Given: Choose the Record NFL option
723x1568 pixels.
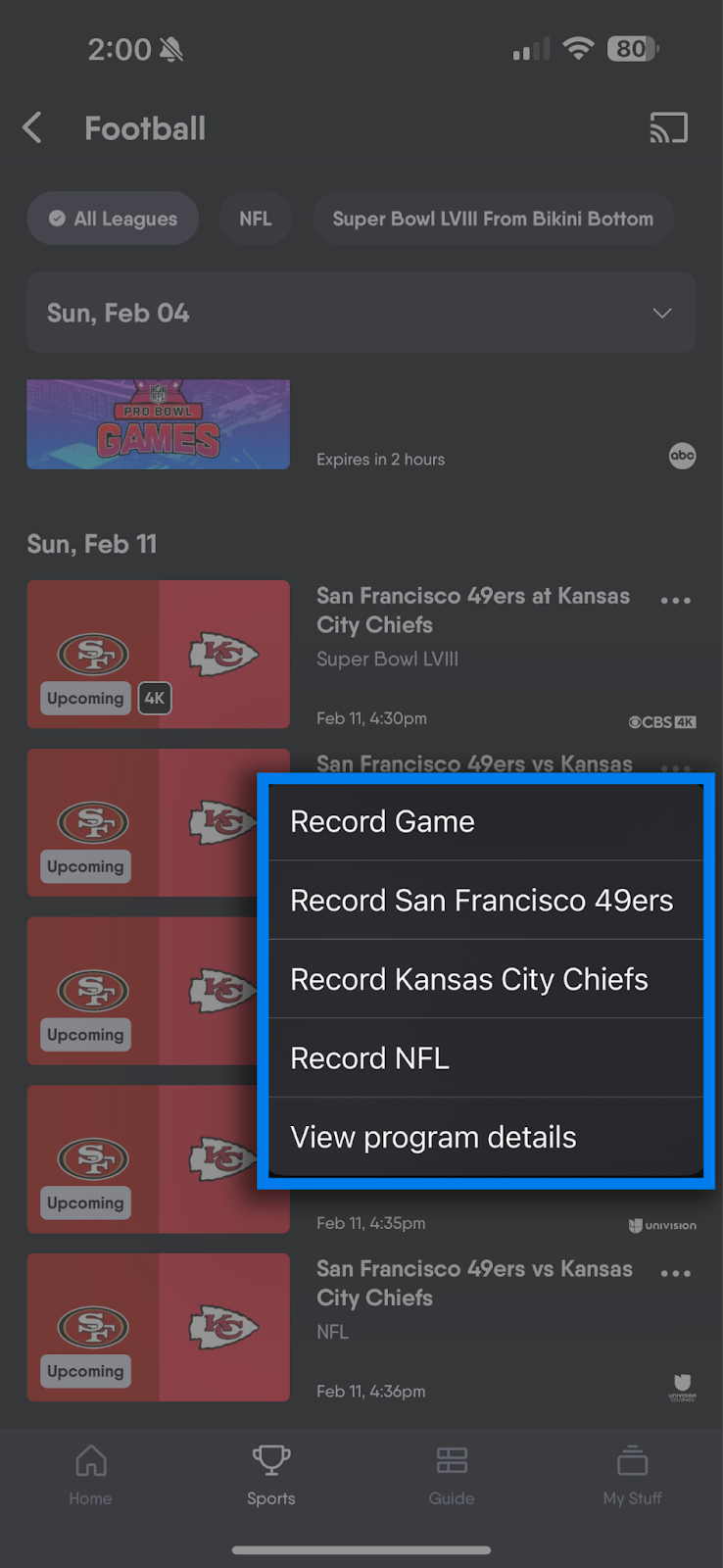Looking at the screenshot, I should pyautogui.click(x=485, y=1058).
